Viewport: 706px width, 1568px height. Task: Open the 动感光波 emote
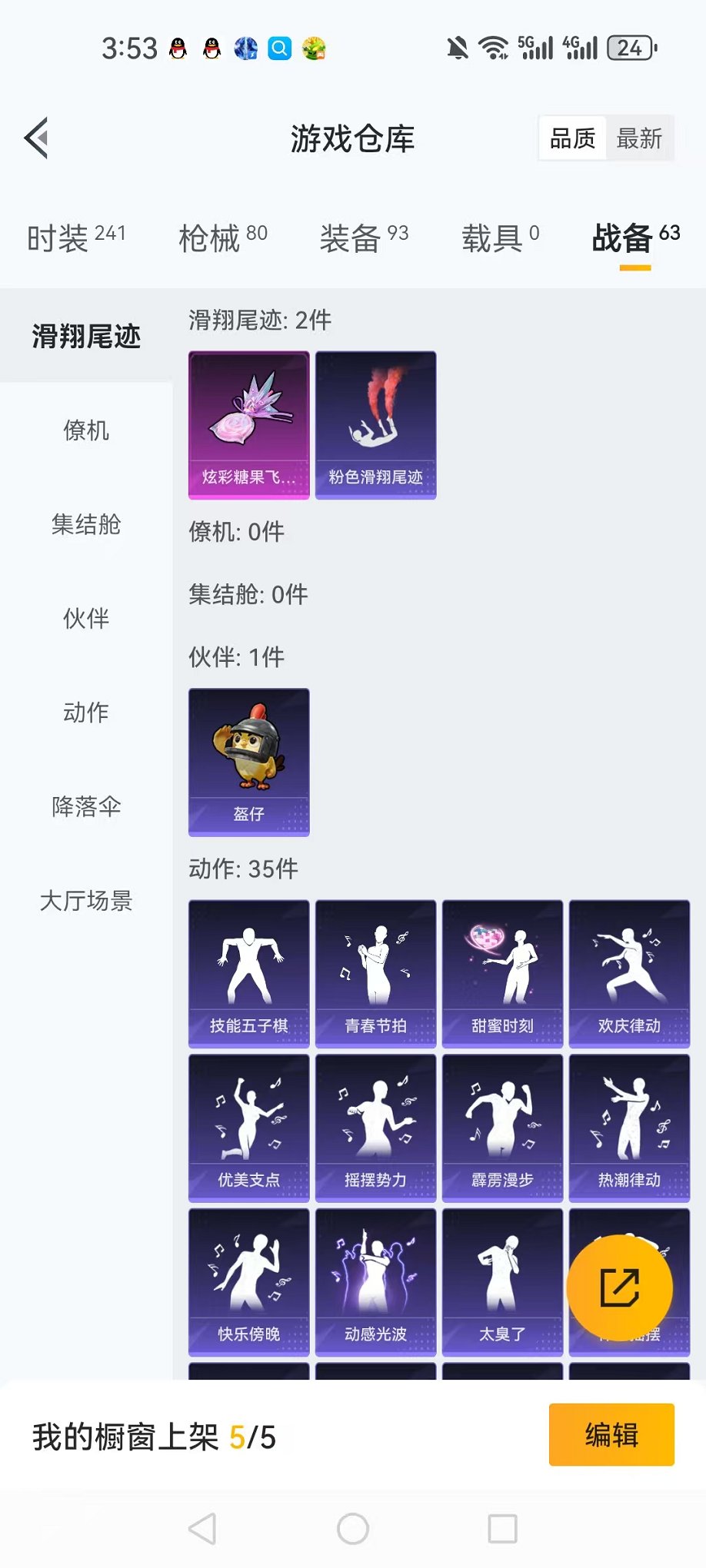(375, 1280)
